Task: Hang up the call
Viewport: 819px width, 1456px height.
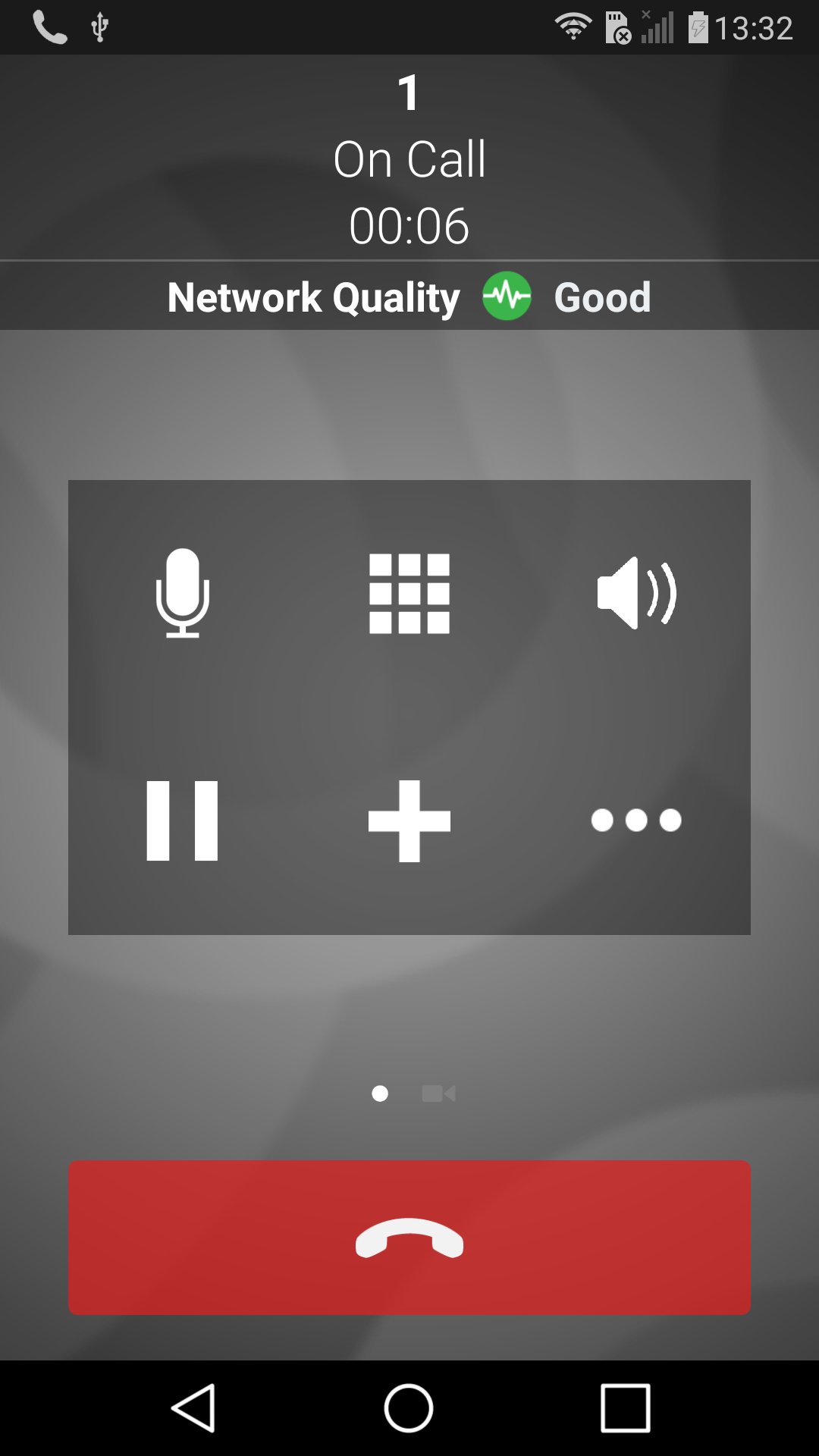Action: 409,1237
